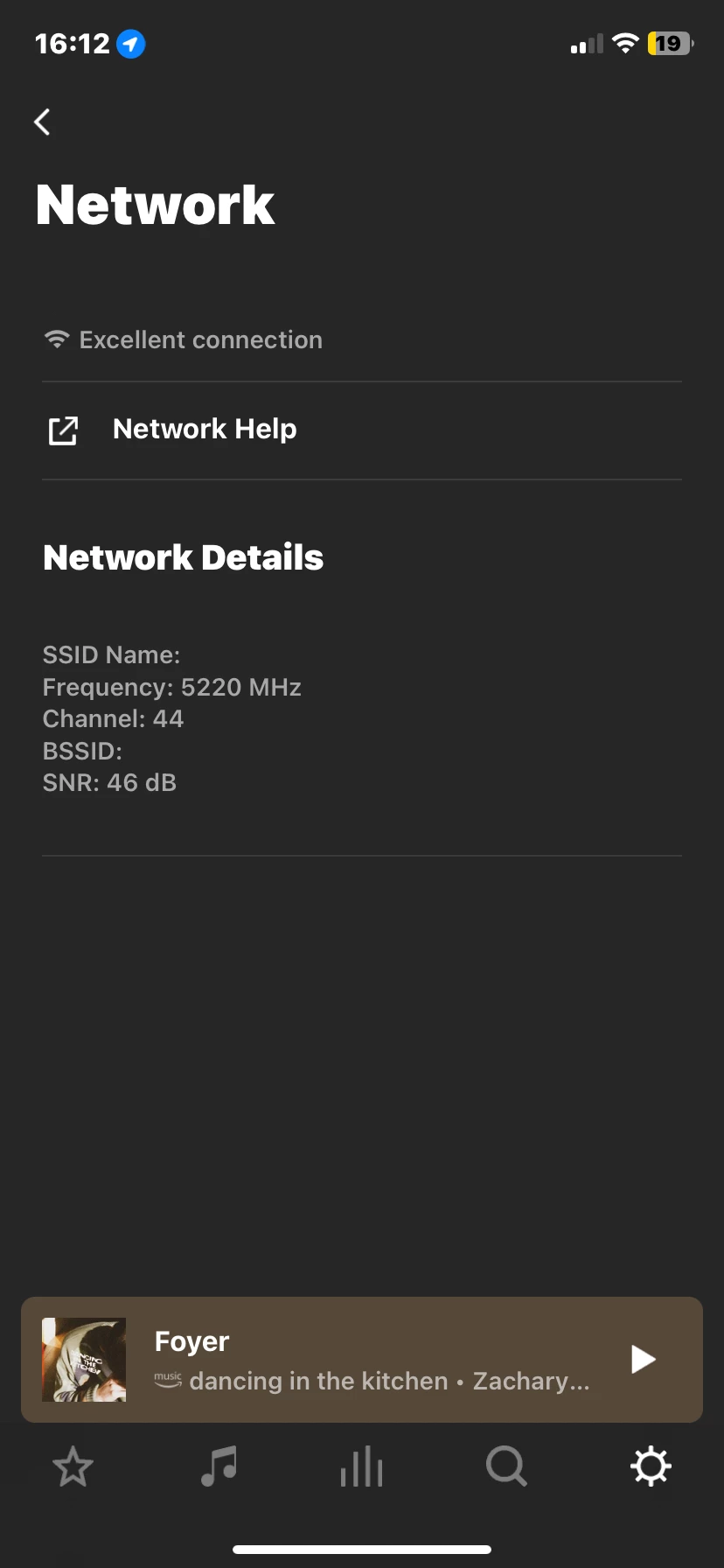Switch to the music note tab
Image resolution: width=724 pixels, height=1568 pixels.
click(x=219, y=1466)
